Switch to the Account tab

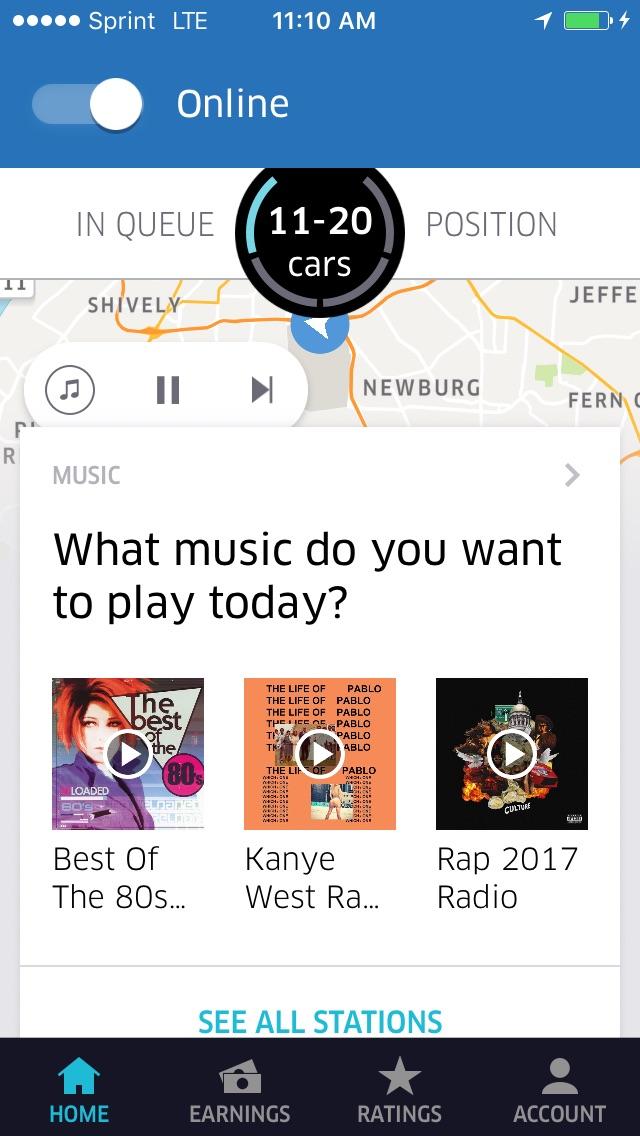click(559, 1090)
